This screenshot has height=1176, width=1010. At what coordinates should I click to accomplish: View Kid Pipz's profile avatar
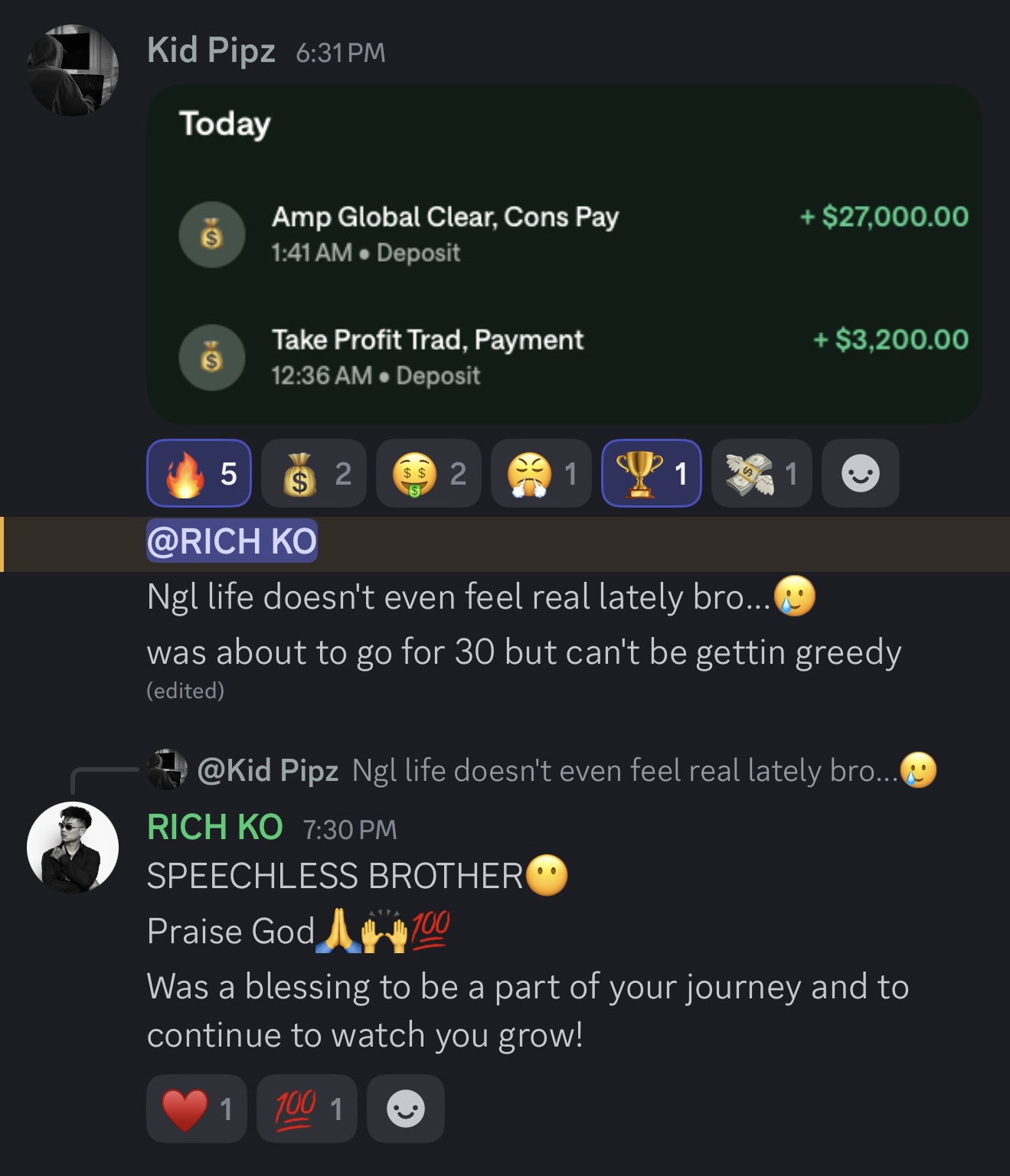tap(73, 70)
